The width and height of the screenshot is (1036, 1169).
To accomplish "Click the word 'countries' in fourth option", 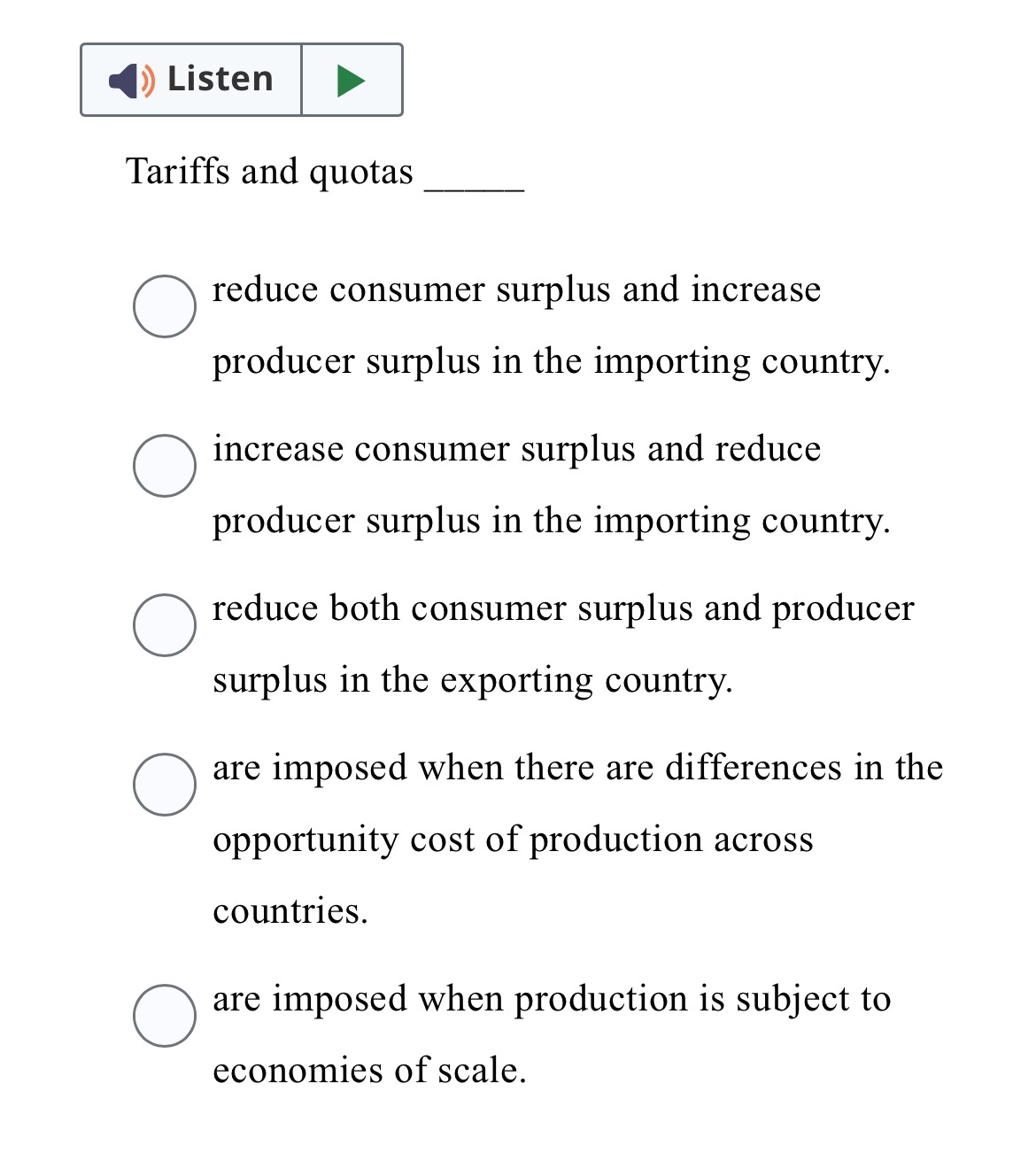I will (x=289, y=910).
